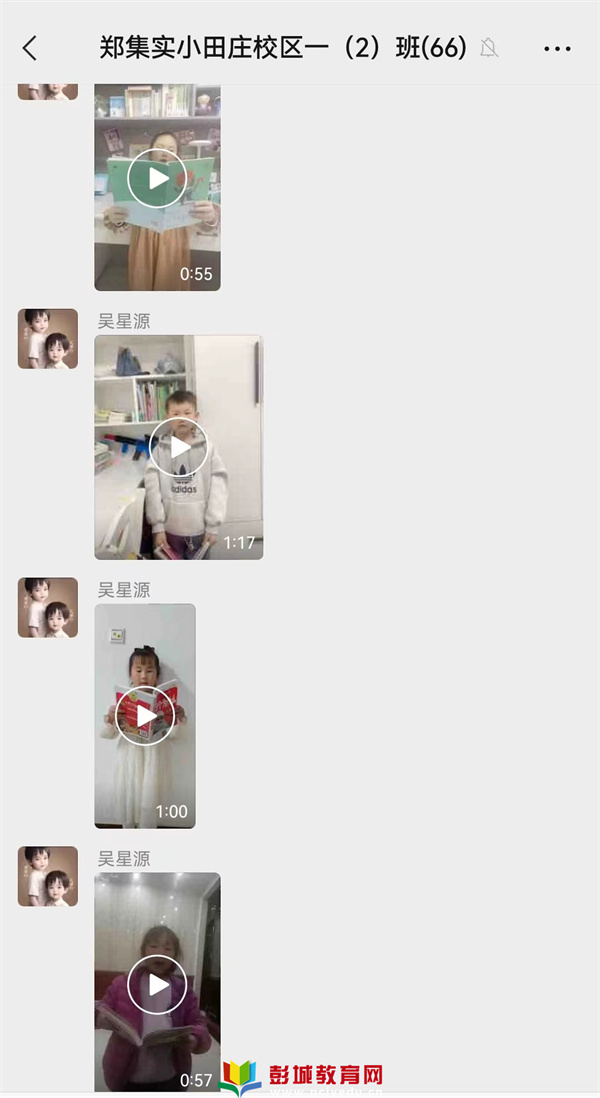Play the 1:00 video from 吴星源

pos(145,715)
